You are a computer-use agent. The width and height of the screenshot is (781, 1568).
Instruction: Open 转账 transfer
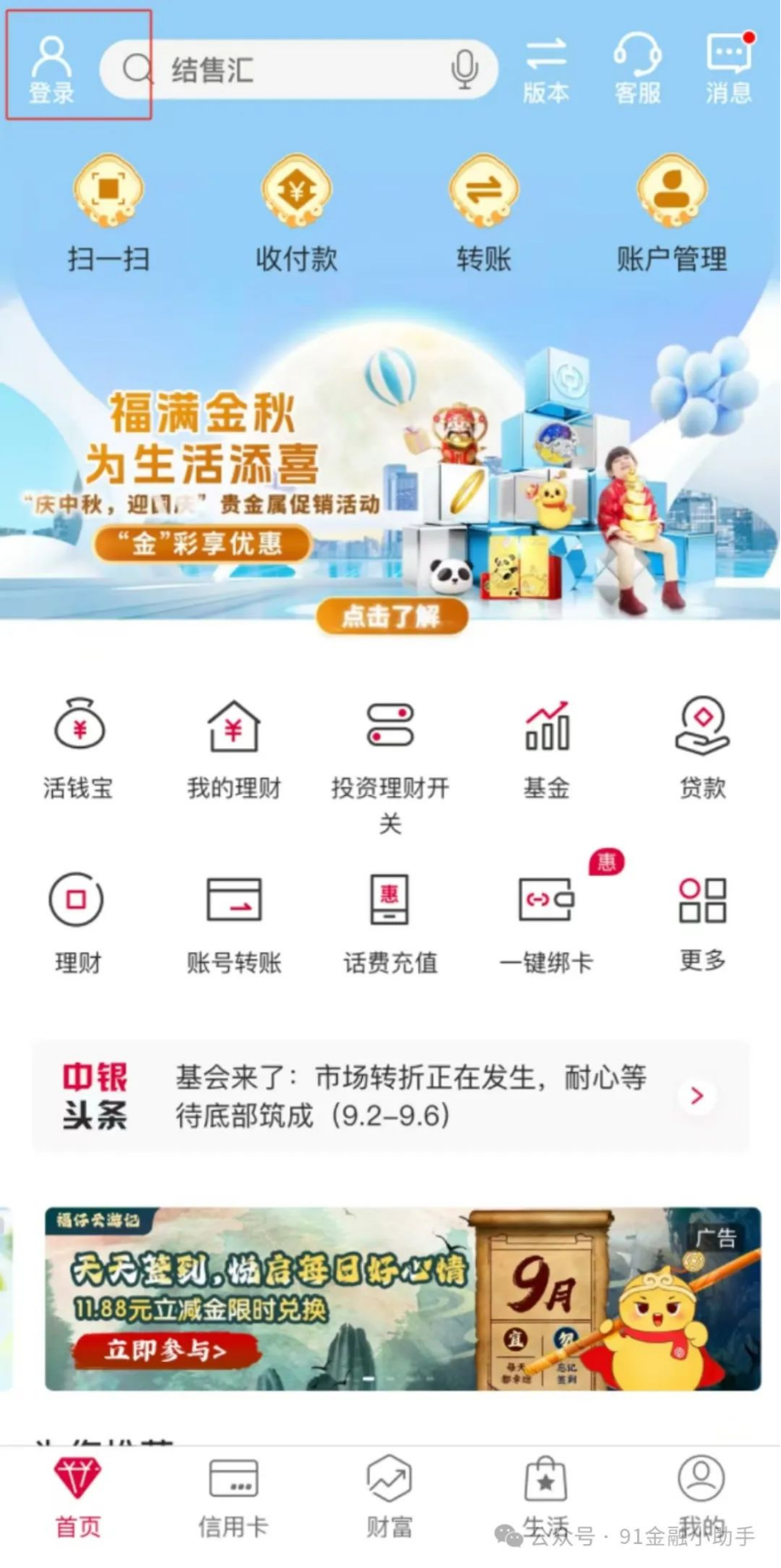[x=484, y=214]
